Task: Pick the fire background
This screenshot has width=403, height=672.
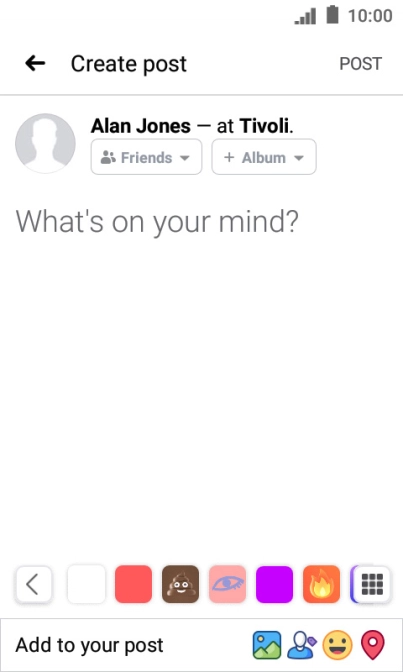Action: tap(322, 584)
